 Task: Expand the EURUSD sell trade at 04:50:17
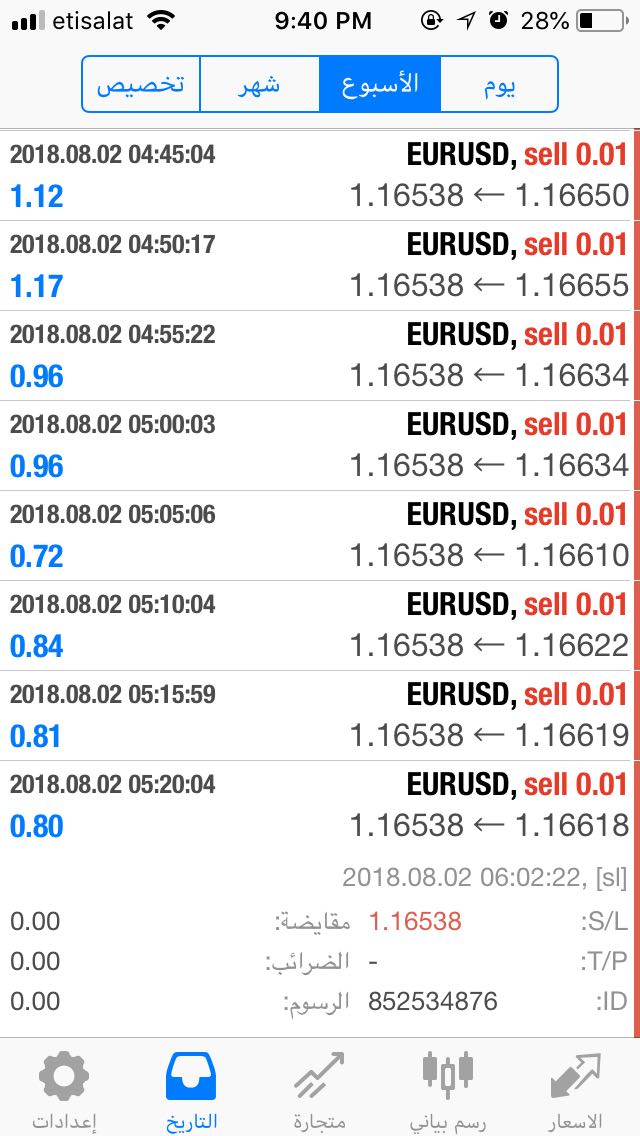tap(318, 266)
